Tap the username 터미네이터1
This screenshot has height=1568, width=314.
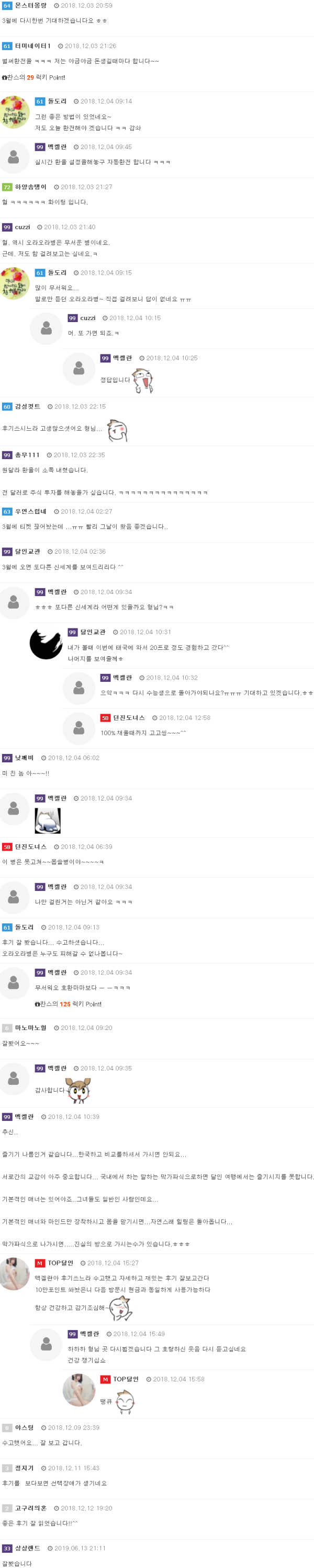click(33, 45)
